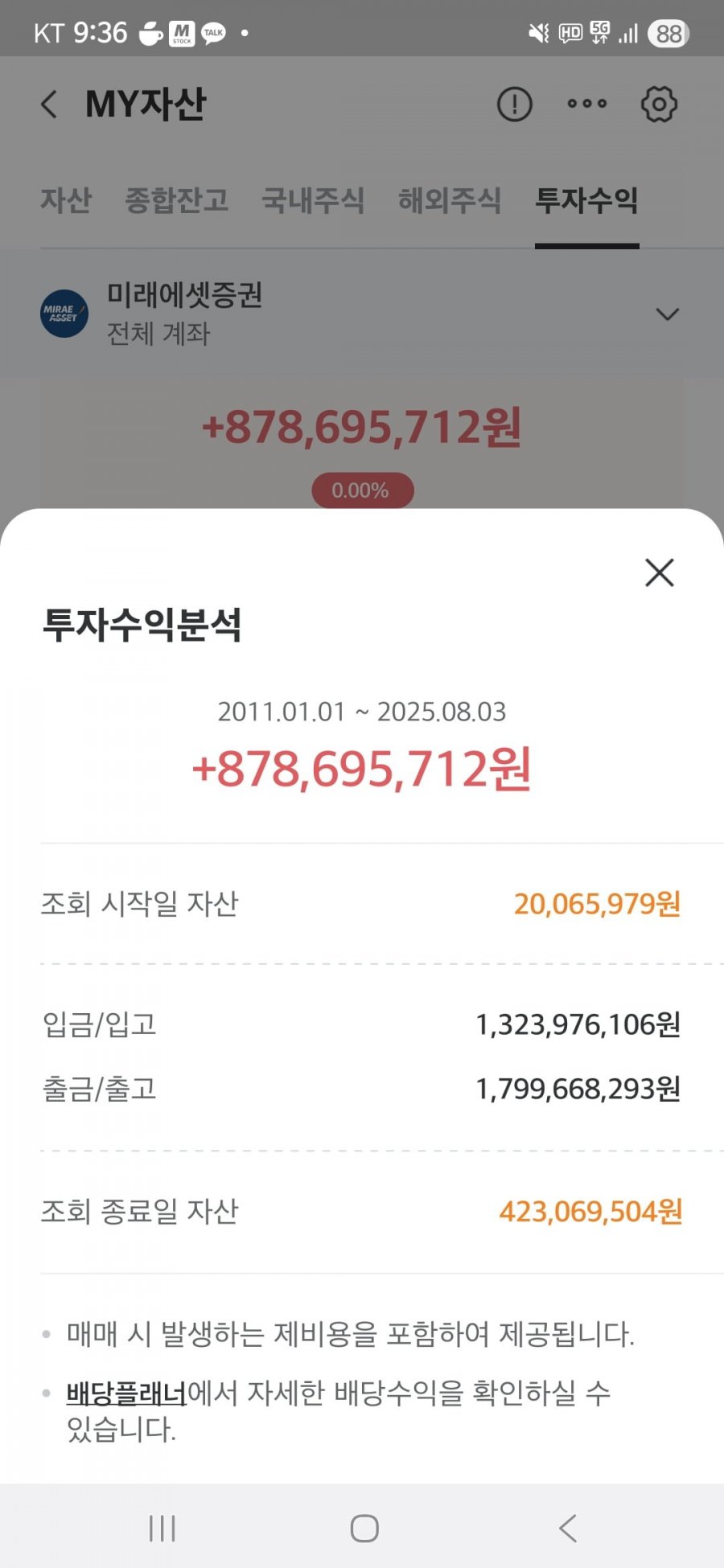Open the underlined 배당플래너 link
Viewport: 724px width, 1568px height.
coord(126,1393)
